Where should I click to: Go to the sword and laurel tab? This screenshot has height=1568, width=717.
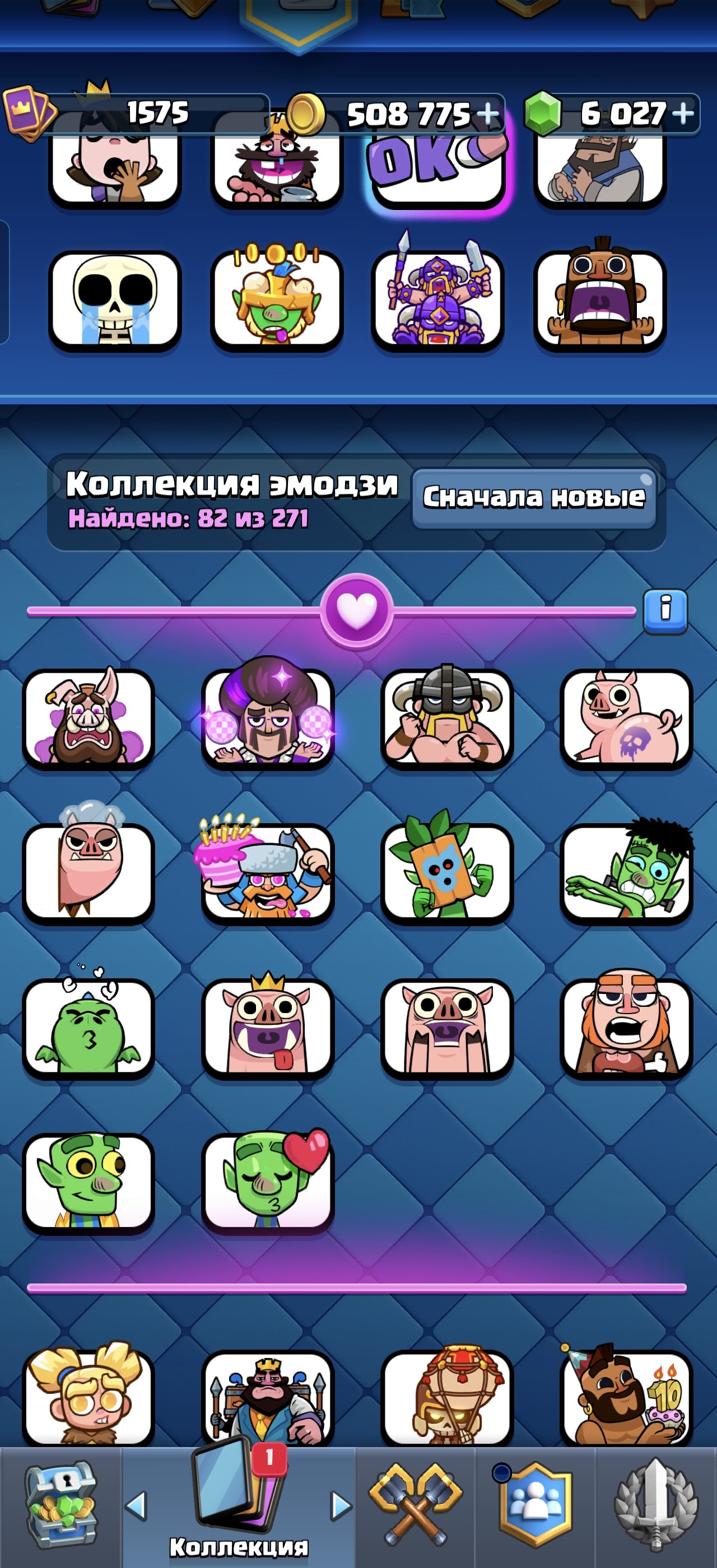pos(655,1504)
